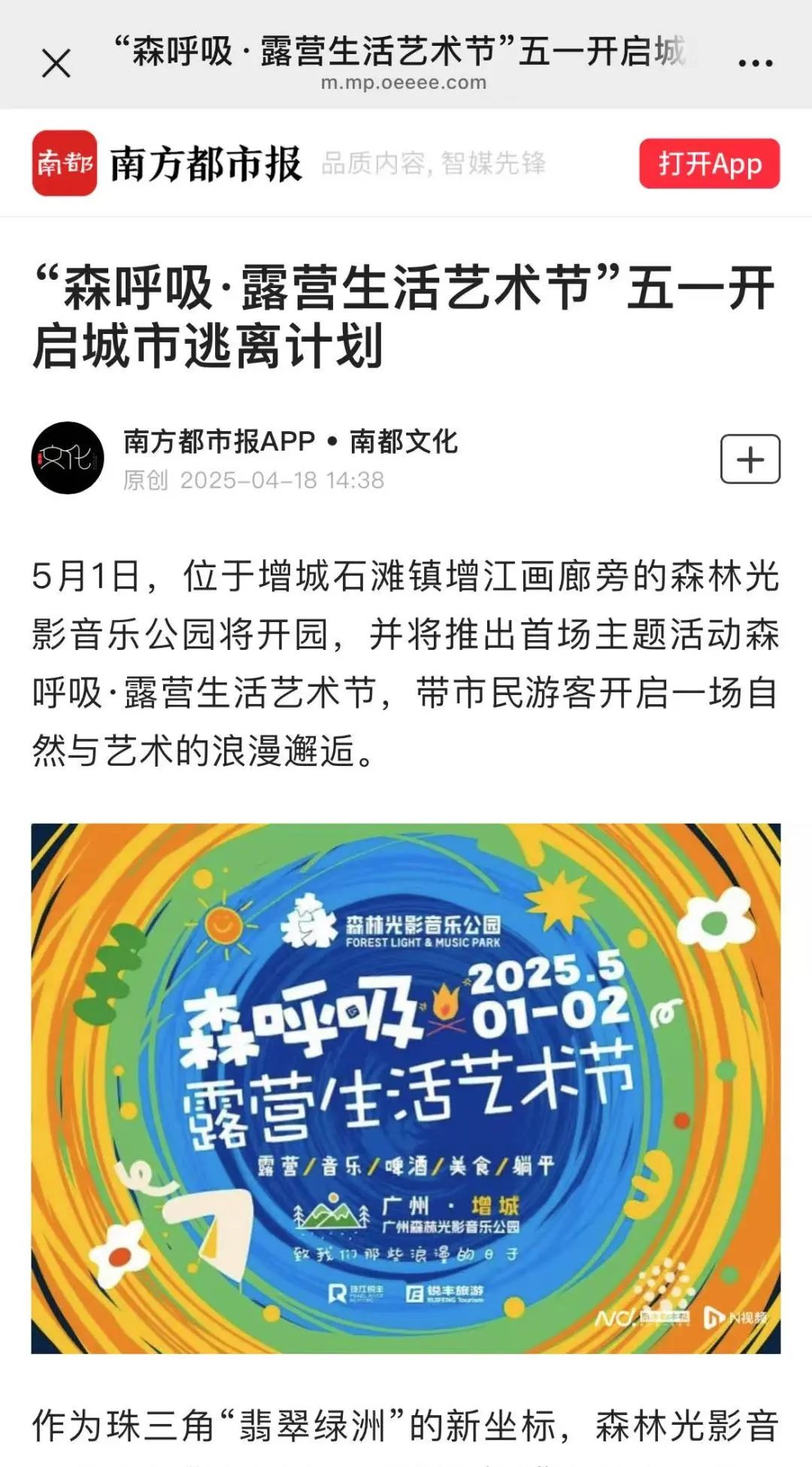The height and width of the screenshot is (1467, 812).
Task: Open the three-dot overflow menu
Action: pyautogui.click(x=755, y=63)
